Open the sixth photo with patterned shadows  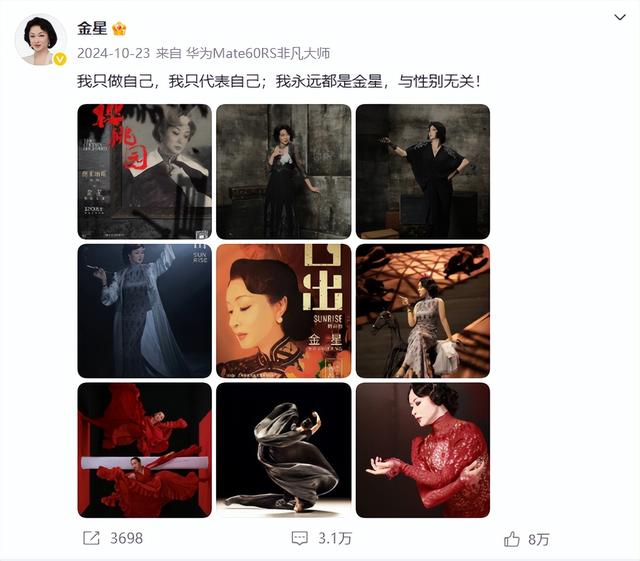click(x=422, y=310)
